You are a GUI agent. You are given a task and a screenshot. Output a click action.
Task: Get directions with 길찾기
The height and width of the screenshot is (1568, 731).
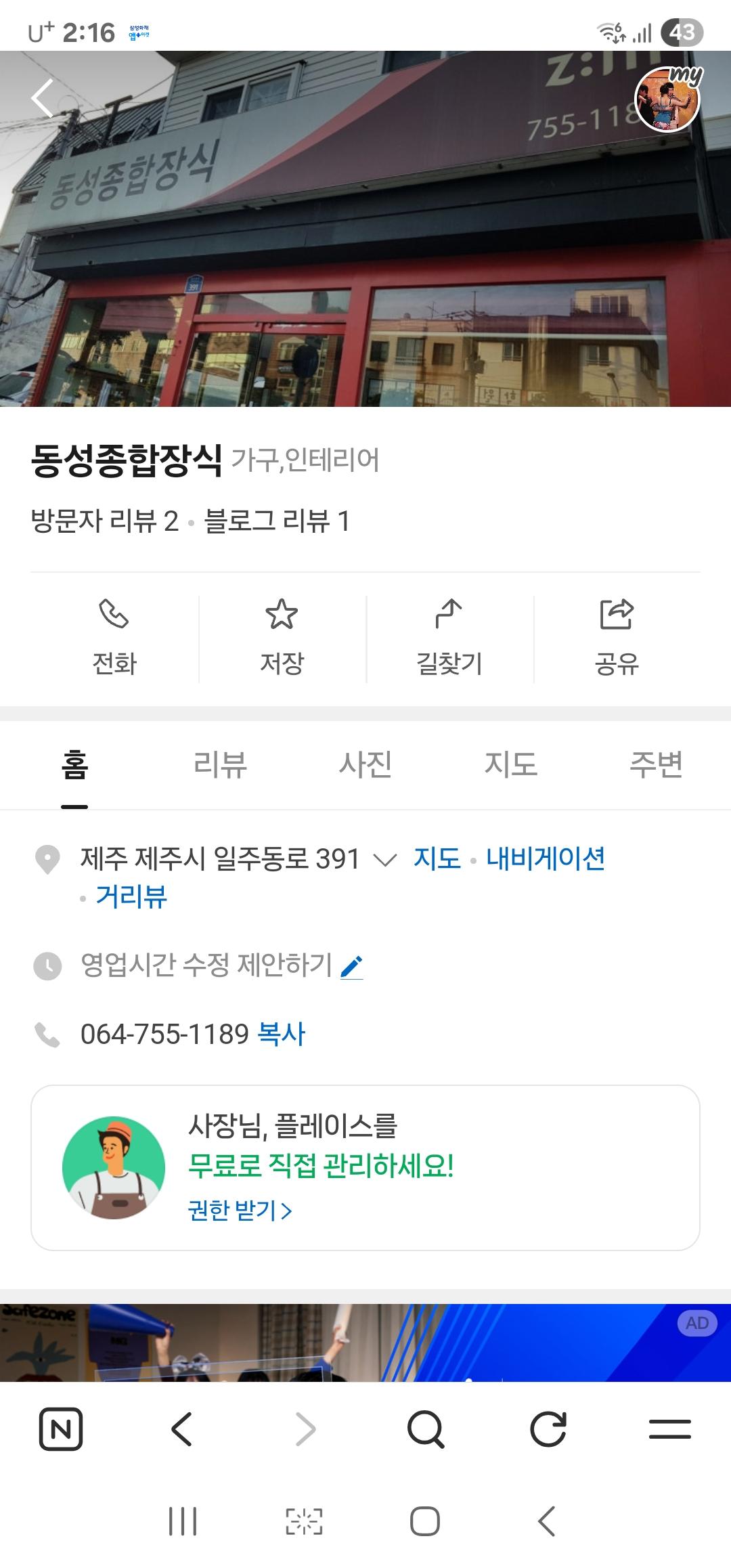pos(449,638)
